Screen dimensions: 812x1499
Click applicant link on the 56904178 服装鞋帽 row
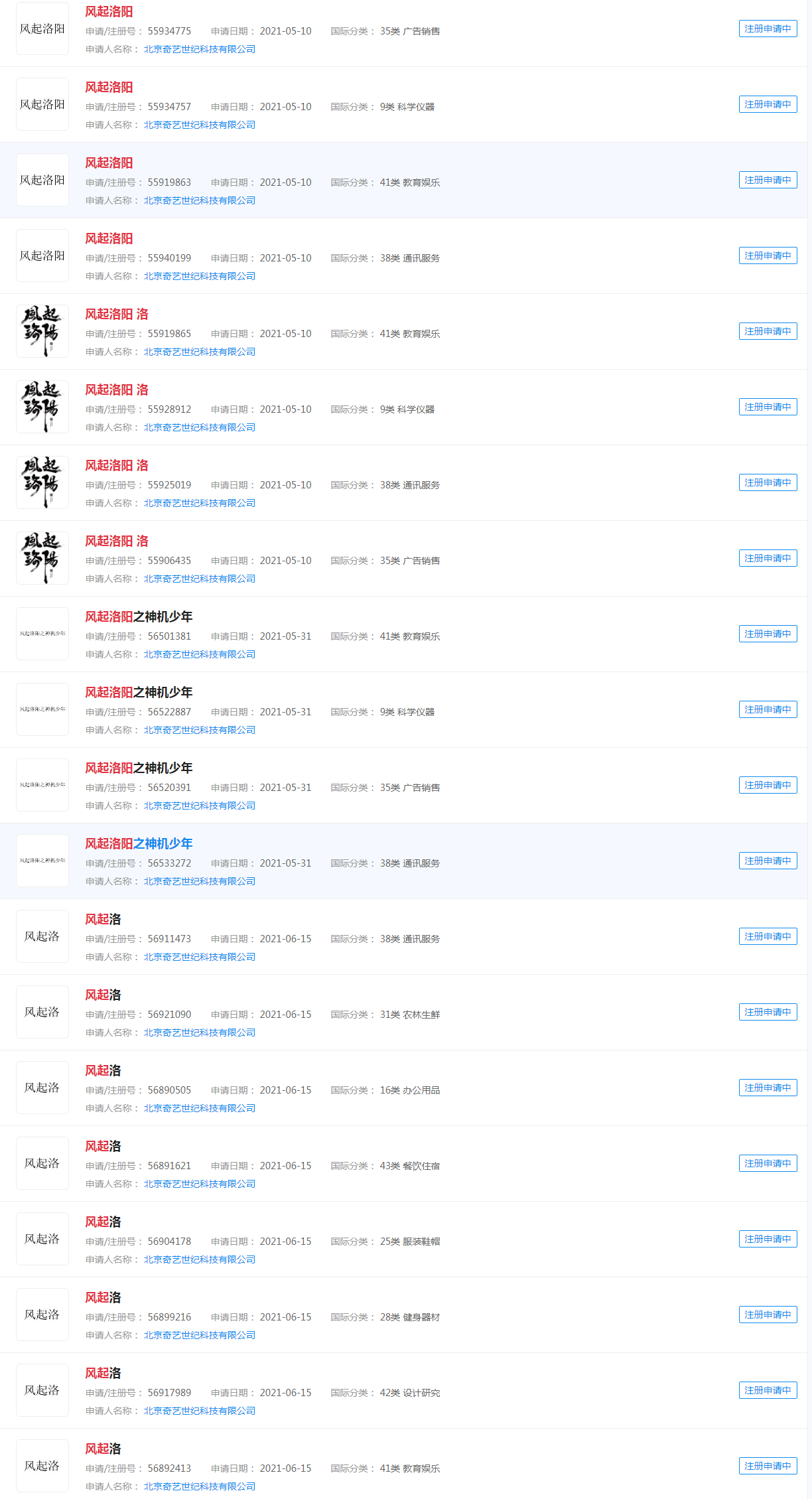200,1259
